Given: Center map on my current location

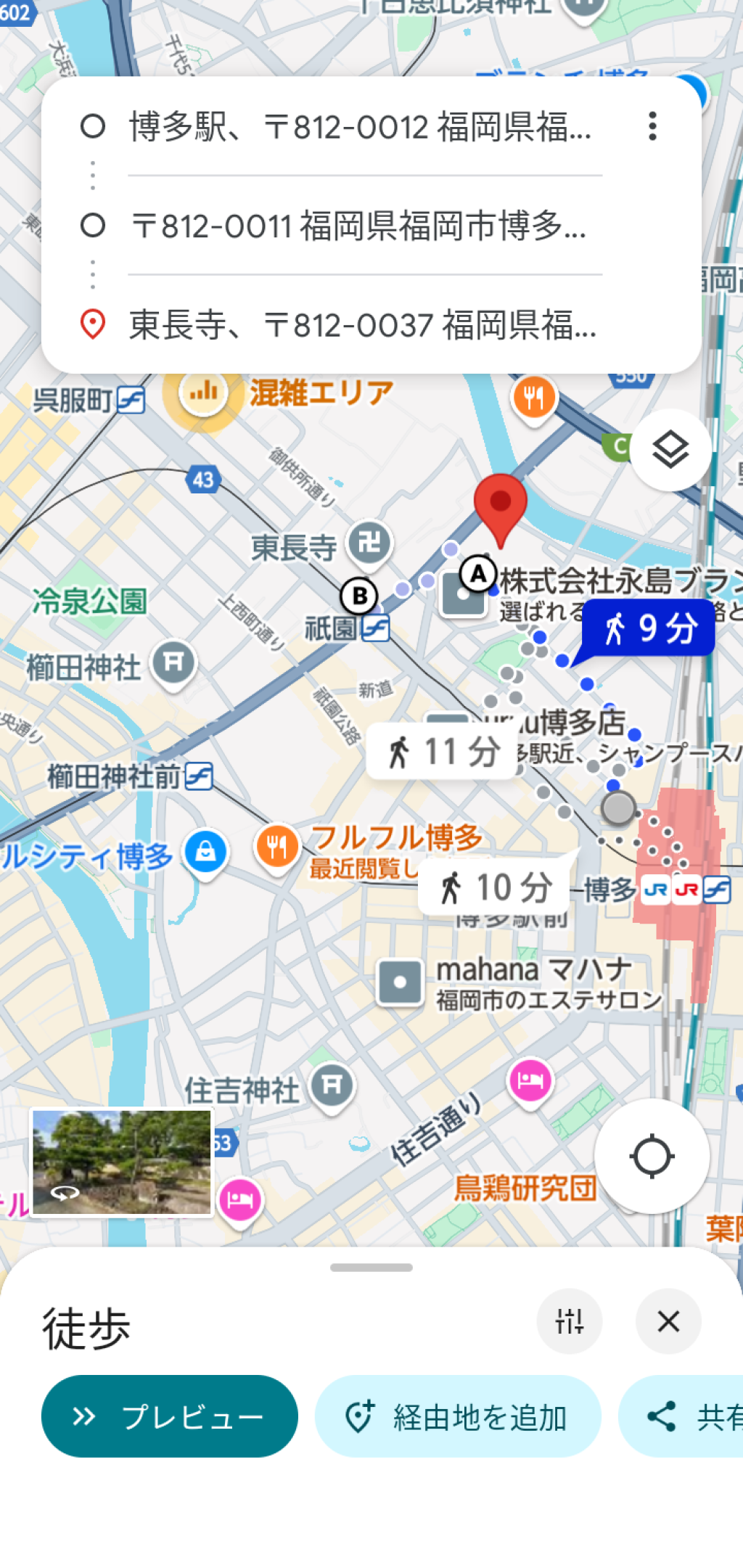Looking at the screenshot, I should tap(651, 1156).
